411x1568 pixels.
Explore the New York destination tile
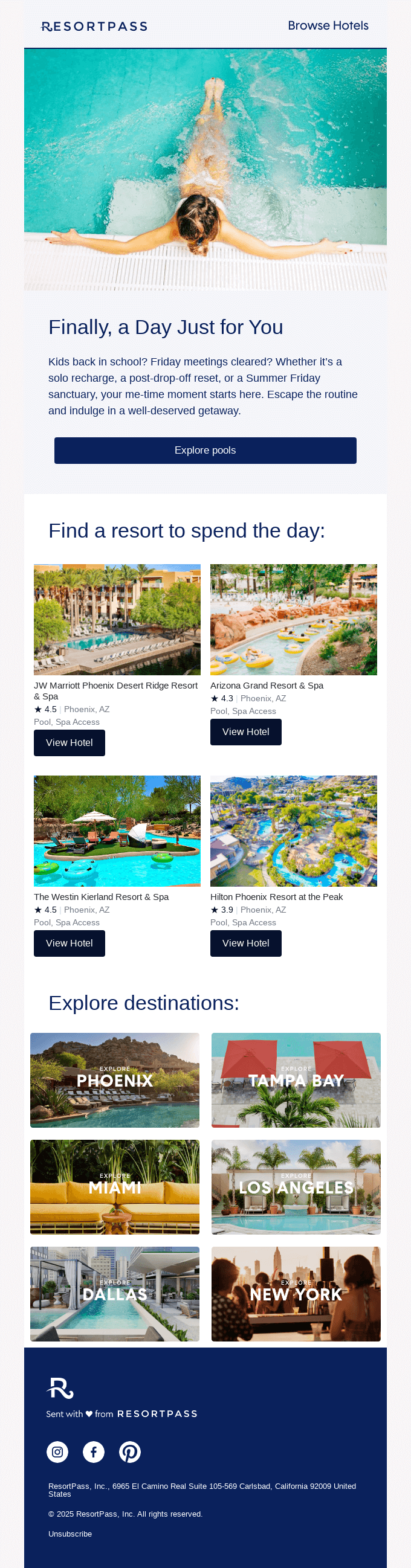[x=296, y=1293]
